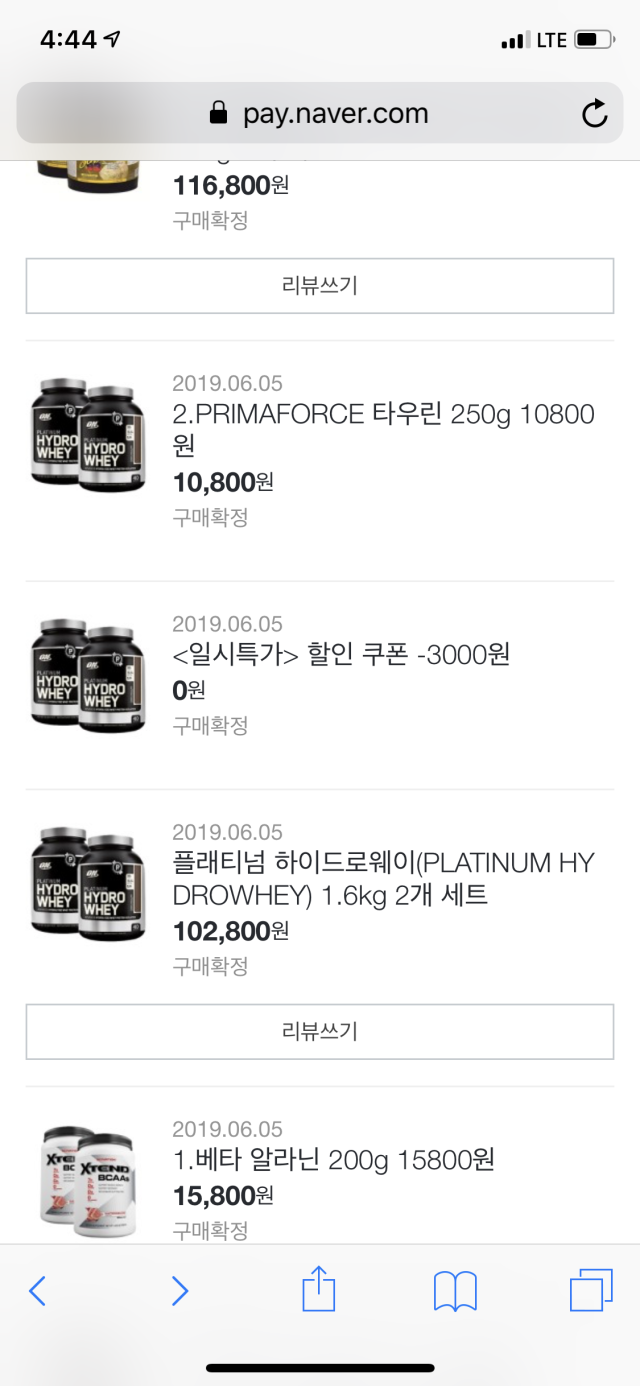This screenshot has width=640, height=1386.
Task: Share this page from the toolbar
Action: 318,1289
